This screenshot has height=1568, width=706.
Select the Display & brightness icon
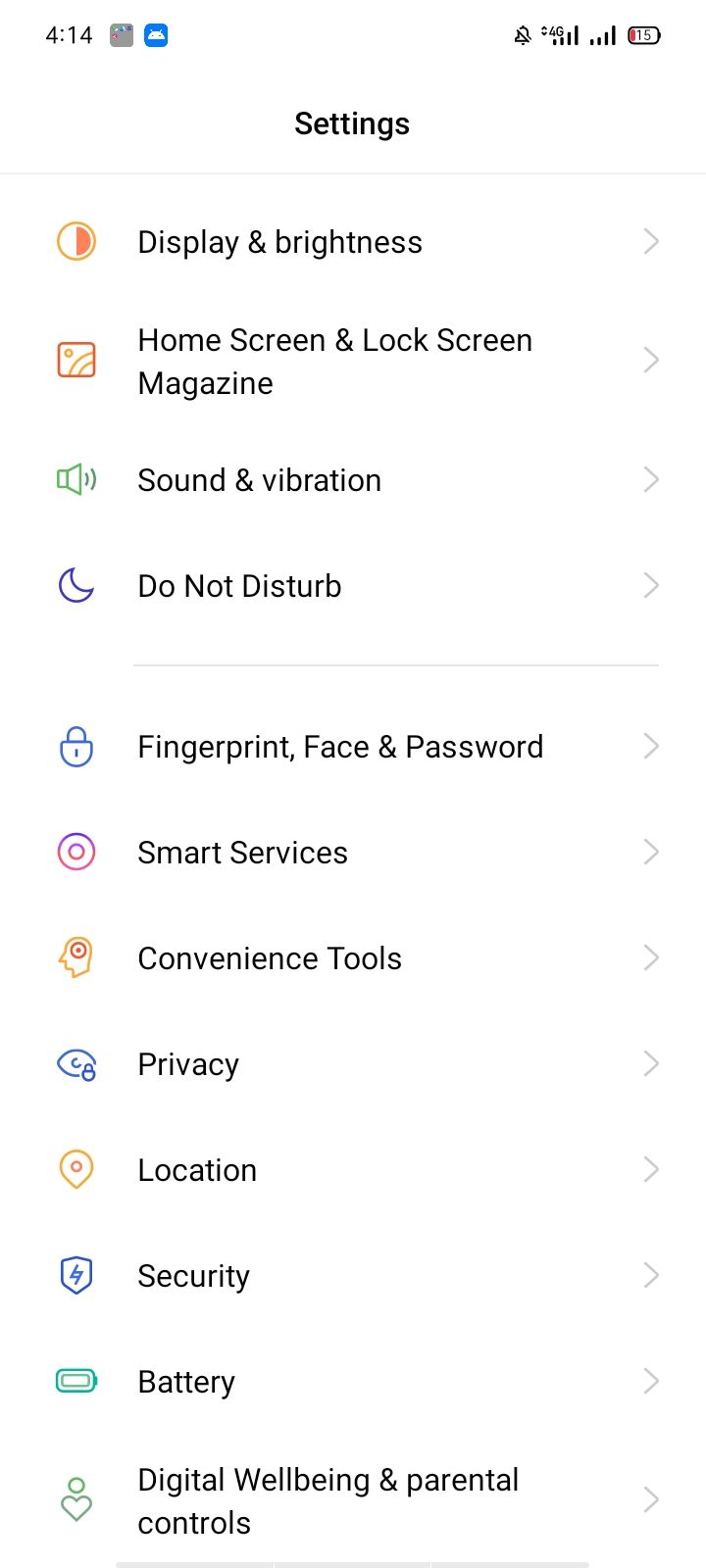[76, 241]
